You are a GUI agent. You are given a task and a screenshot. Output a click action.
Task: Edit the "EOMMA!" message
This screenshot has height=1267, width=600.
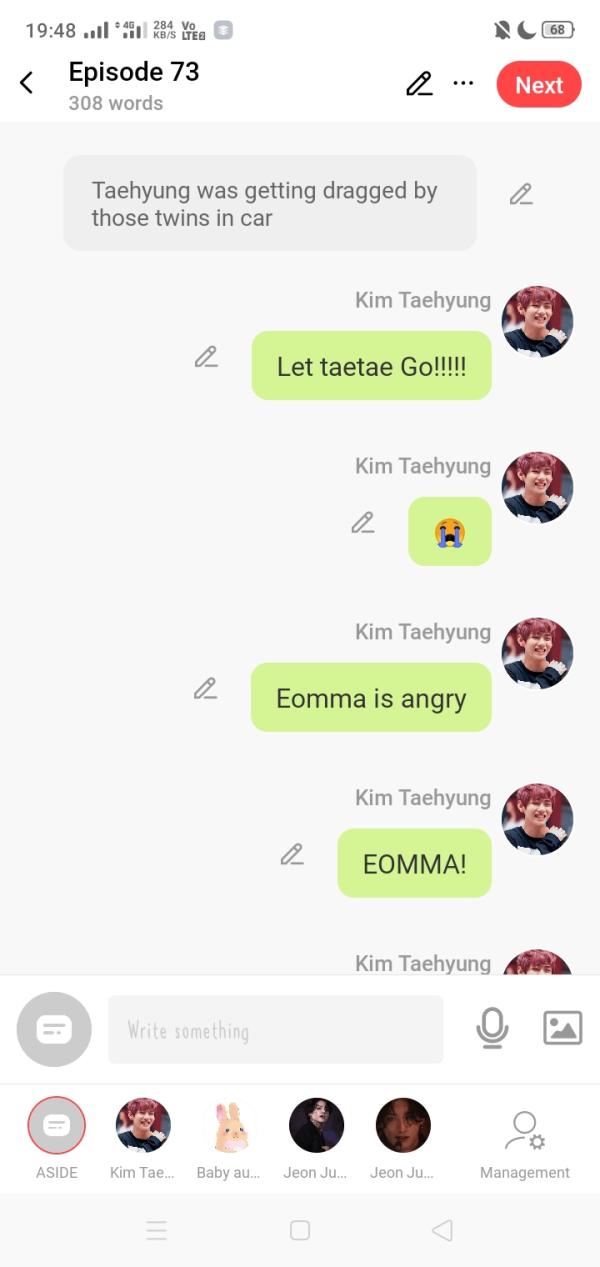292,855
